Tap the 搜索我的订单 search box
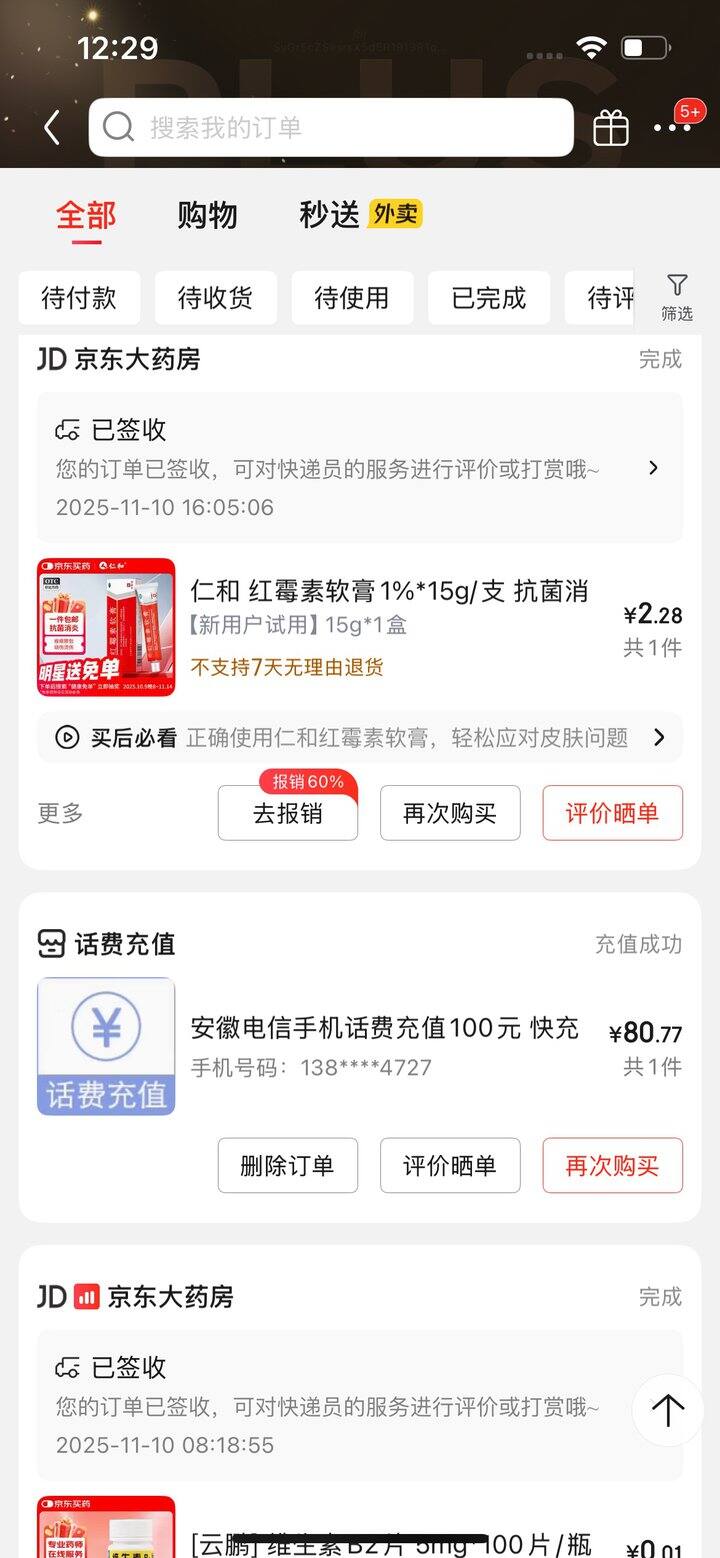720x1558 pixels. point(330,128)
